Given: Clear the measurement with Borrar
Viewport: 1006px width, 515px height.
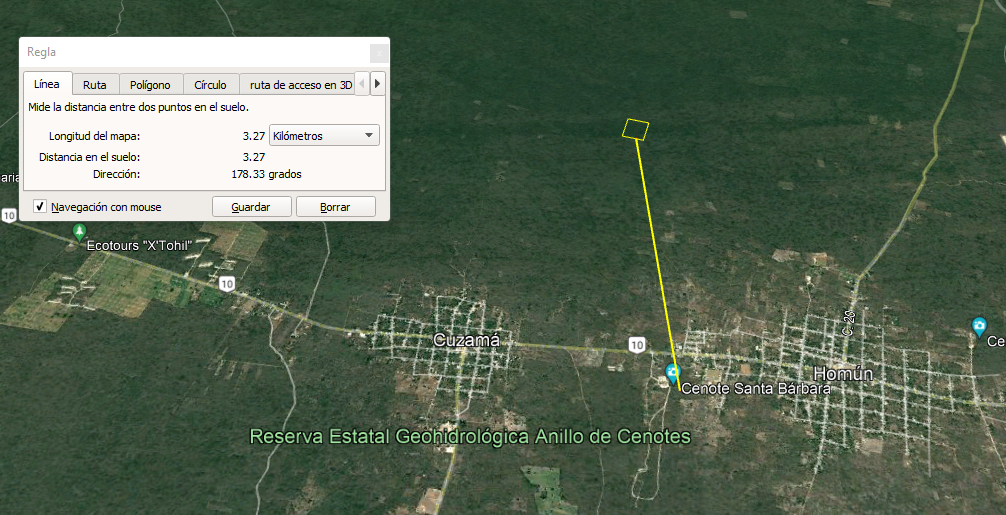Looking at the screenshot, I should pos(335,207).
